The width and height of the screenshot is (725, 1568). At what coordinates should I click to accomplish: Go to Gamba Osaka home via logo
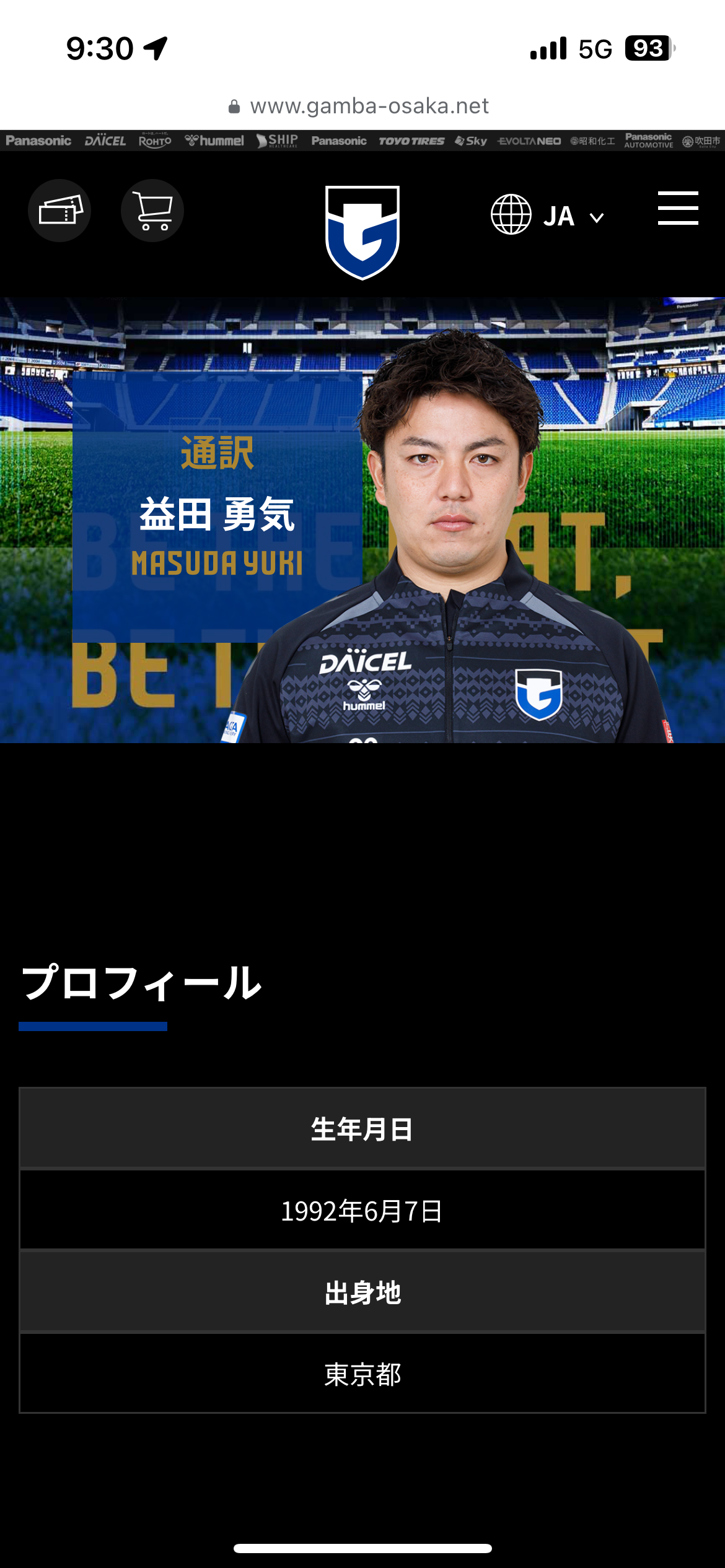(362, 232)
